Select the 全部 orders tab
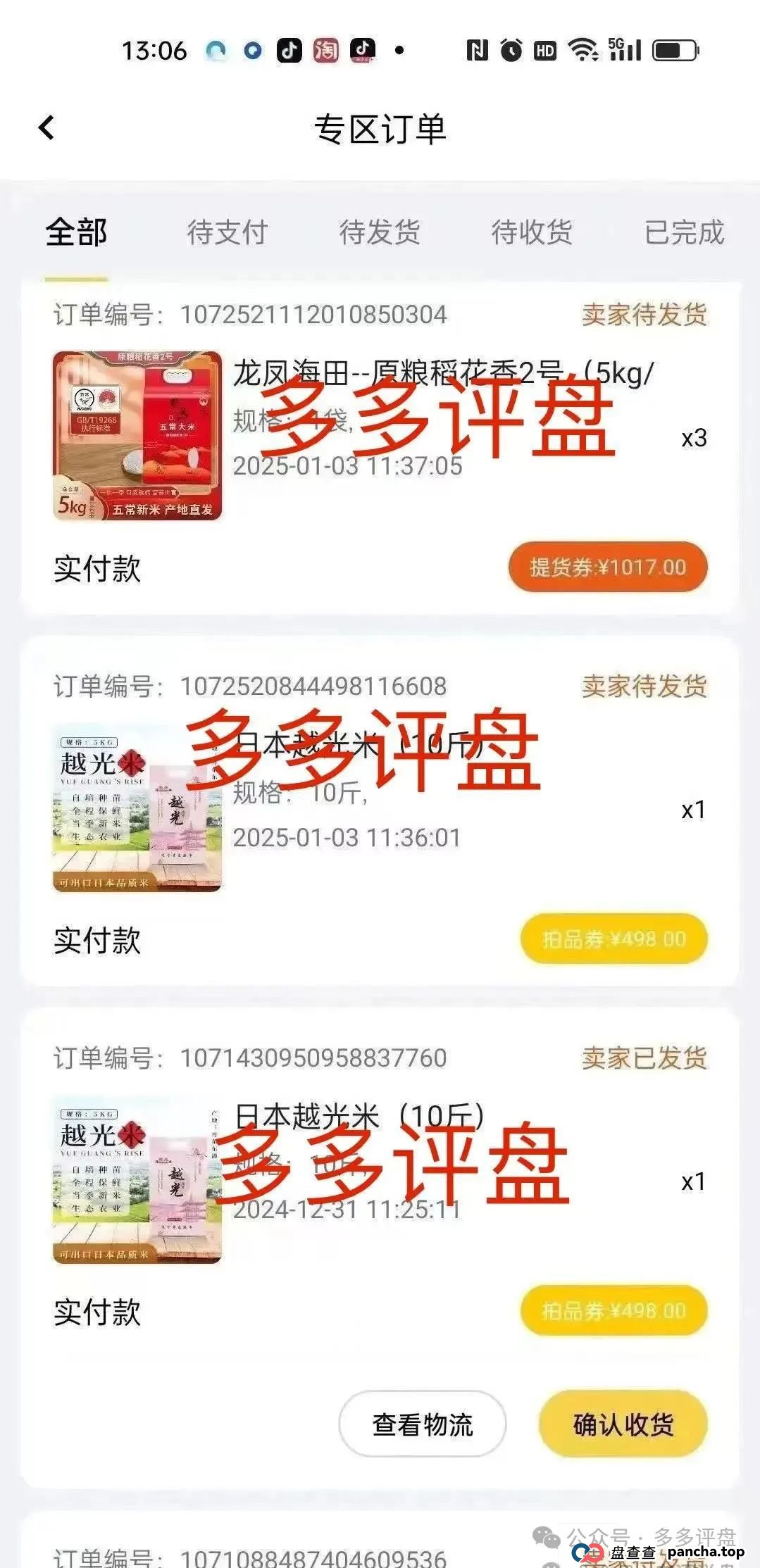 pos(76,231)
